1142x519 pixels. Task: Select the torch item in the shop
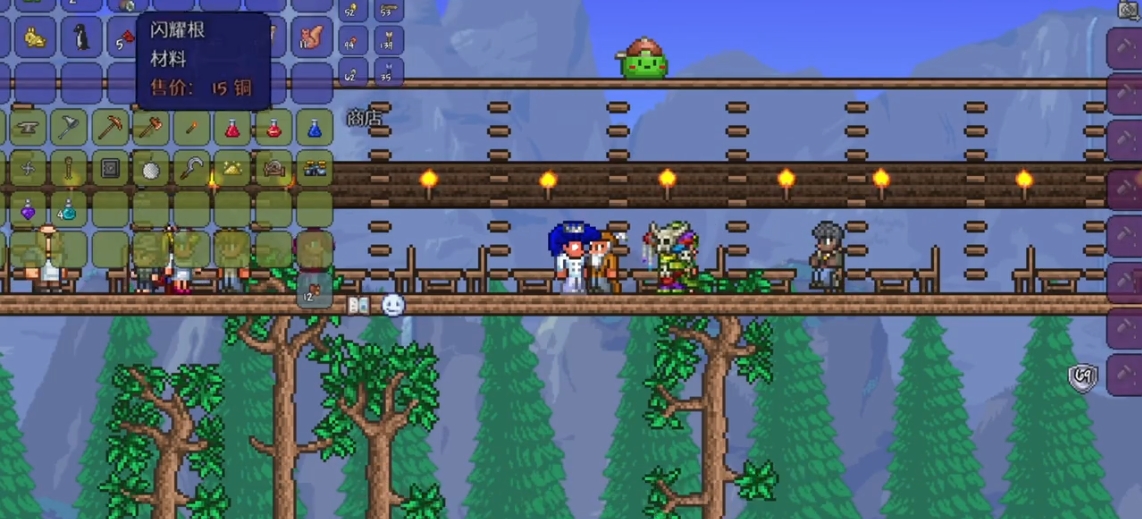(191, 128)
